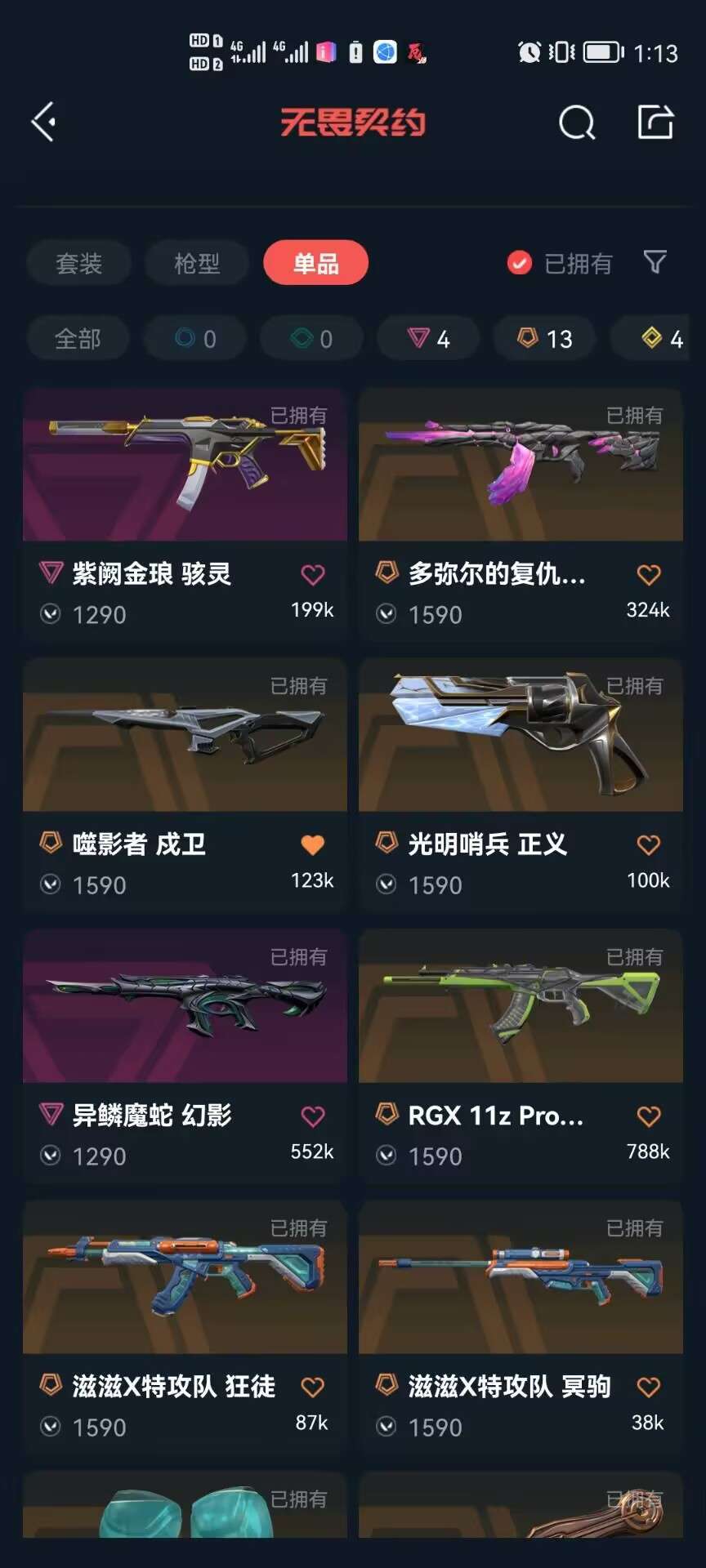Filter by the orange tier chip showing 13
The height and width of the screenshot is (1568, 706).
tap(545, 338)
